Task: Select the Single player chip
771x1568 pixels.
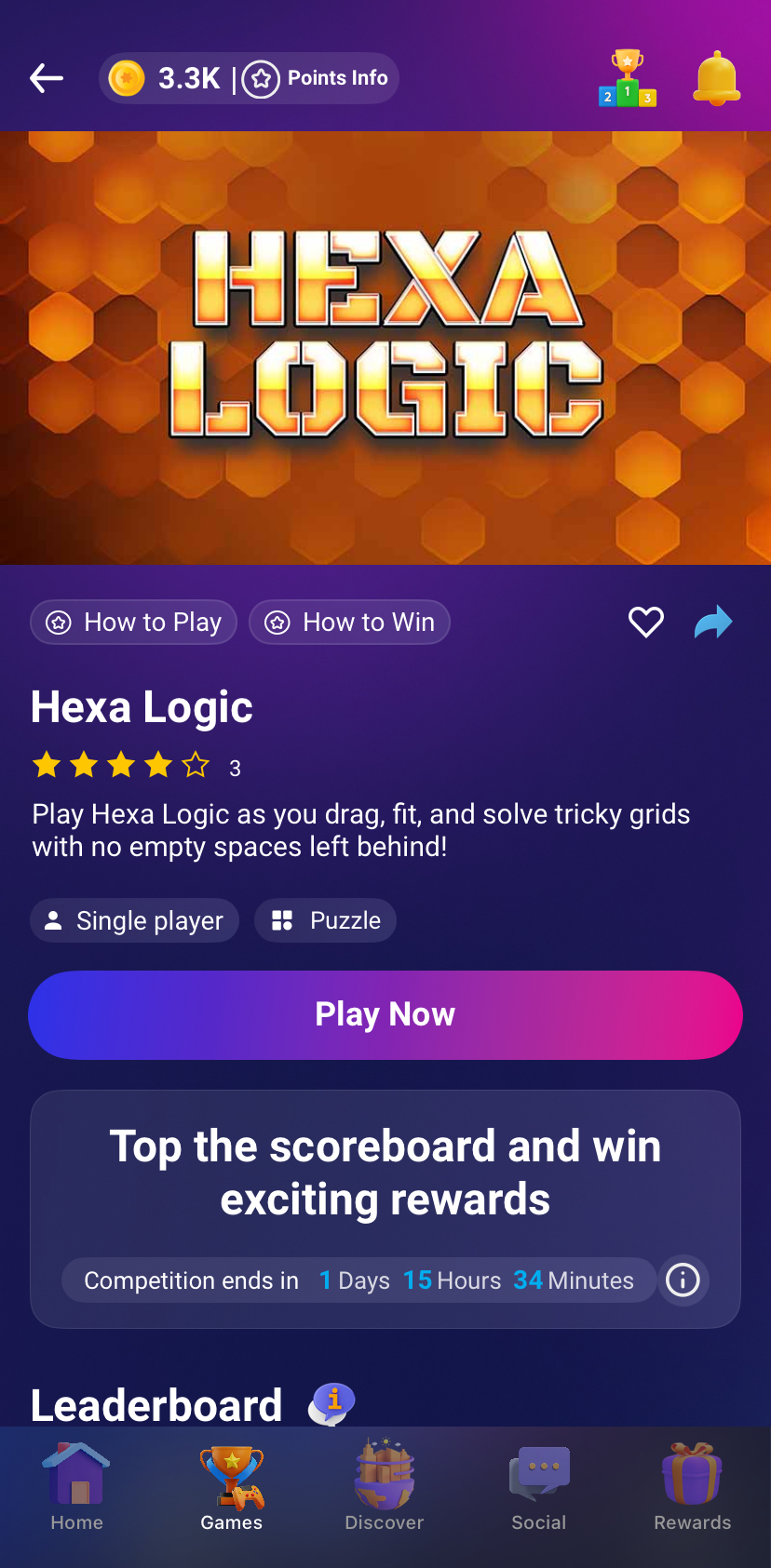Action: [x=135, y=920]
